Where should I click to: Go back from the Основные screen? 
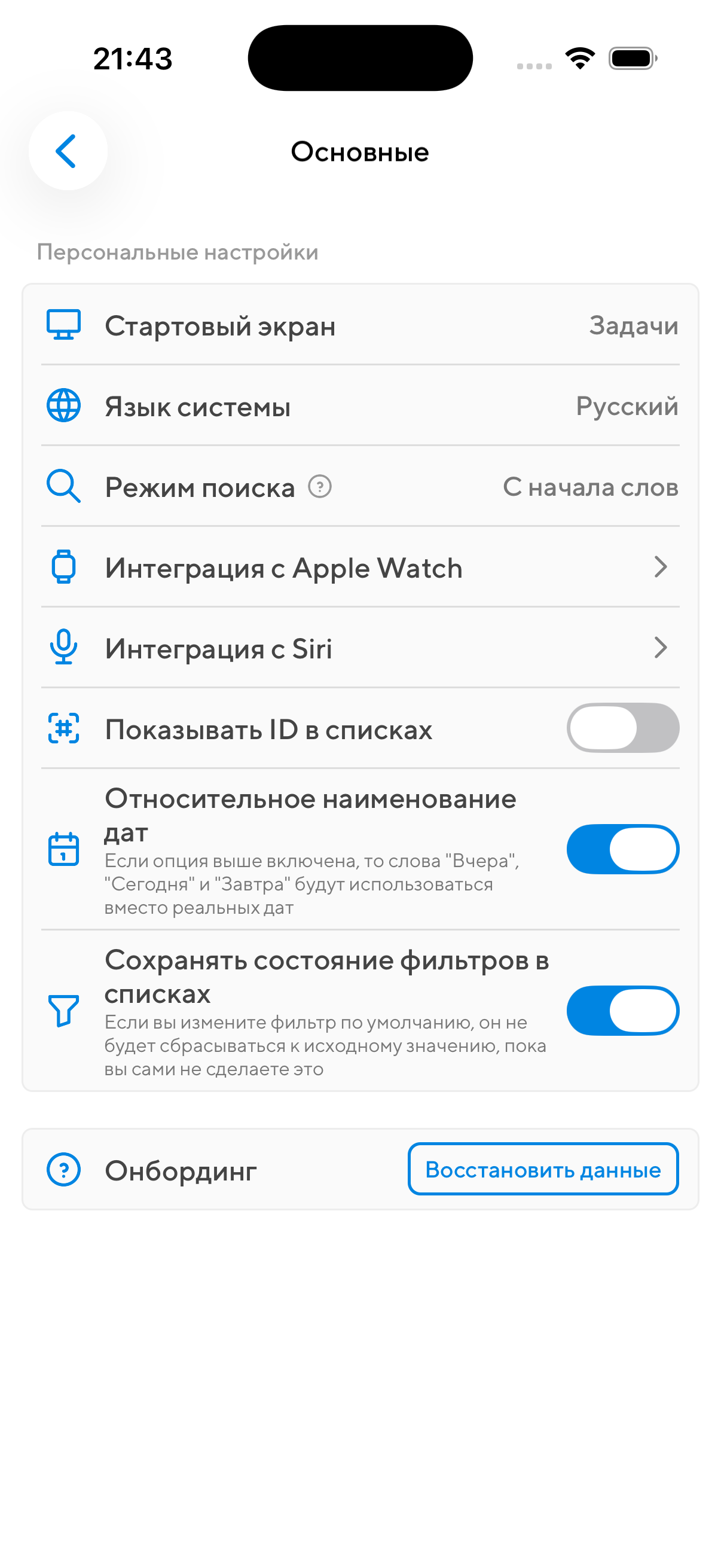click(68, 151)
